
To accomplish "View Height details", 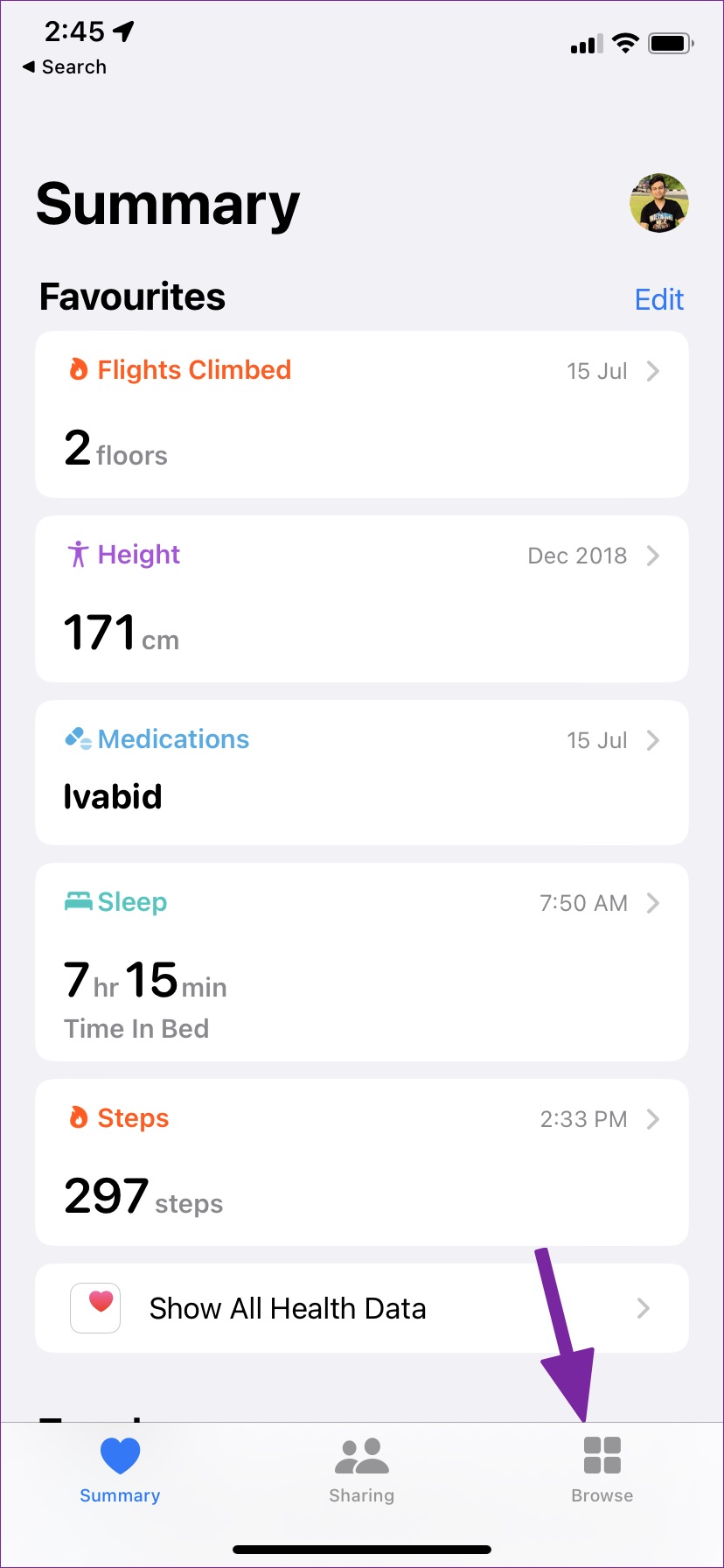I will (361, 598).
